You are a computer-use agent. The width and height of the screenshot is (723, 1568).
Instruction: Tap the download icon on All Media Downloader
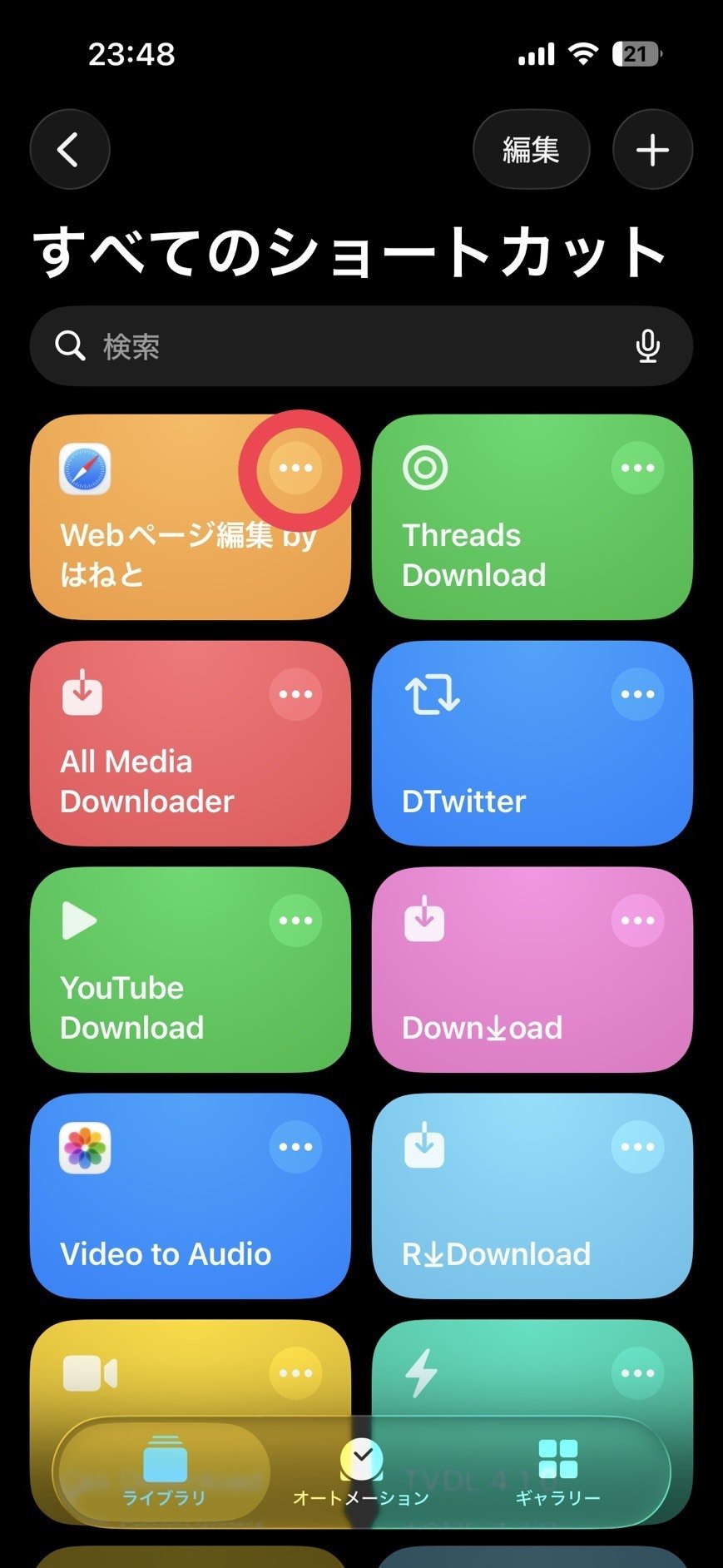click(x=82, y=693)
